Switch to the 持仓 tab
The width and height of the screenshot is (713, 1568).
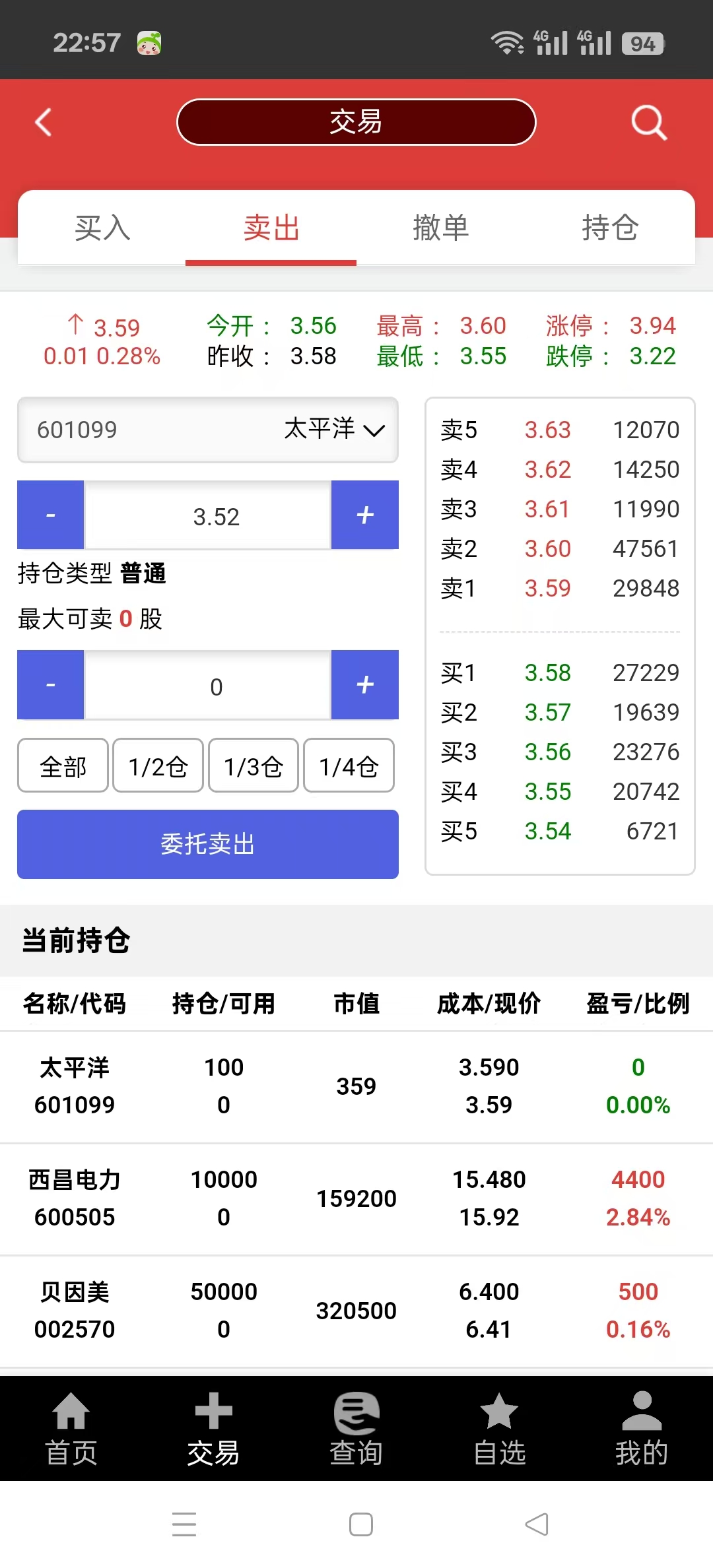610,228
